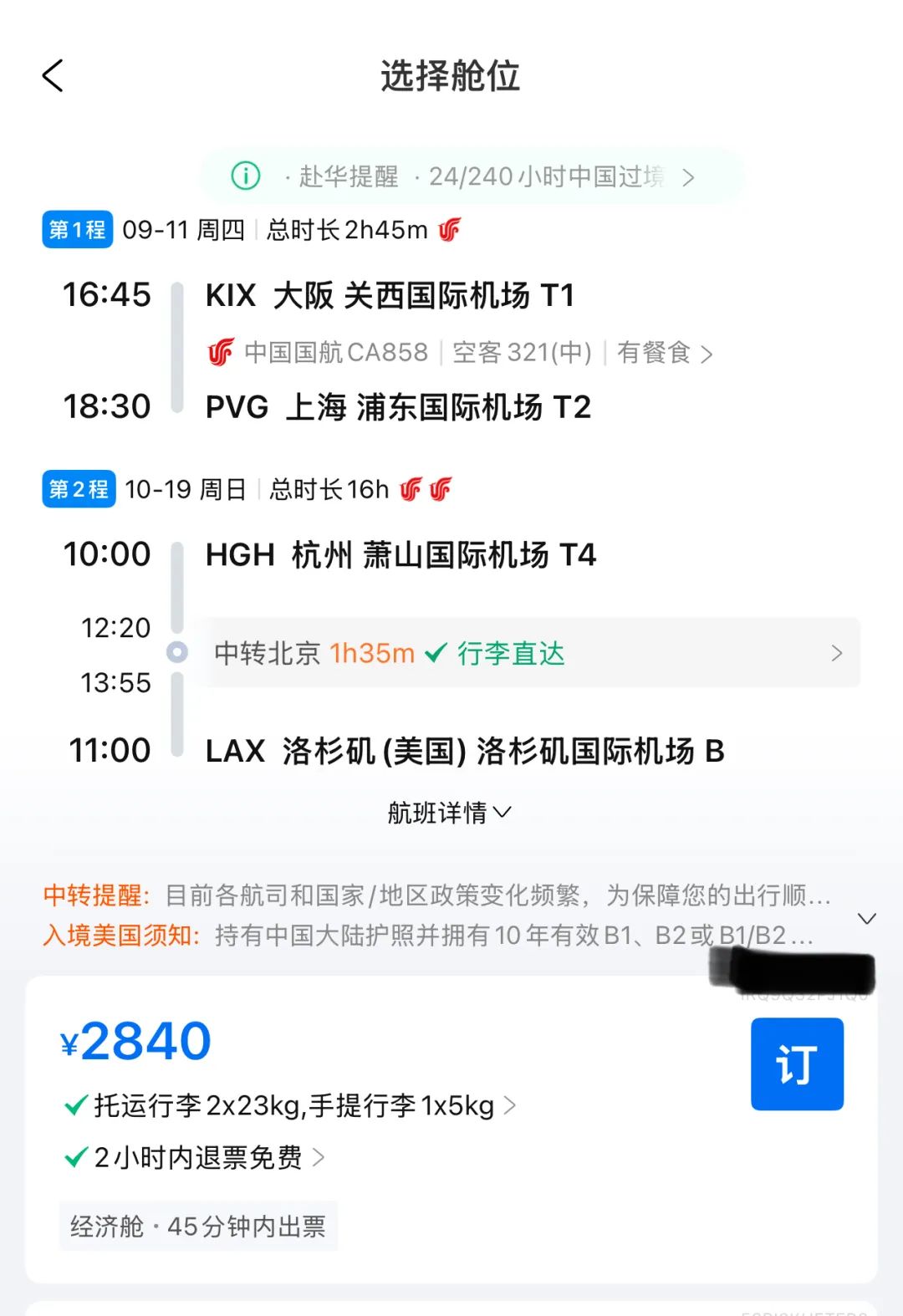
Task: Open the 中转北京 1h35m layover details
Action: [x=528, y=653]
